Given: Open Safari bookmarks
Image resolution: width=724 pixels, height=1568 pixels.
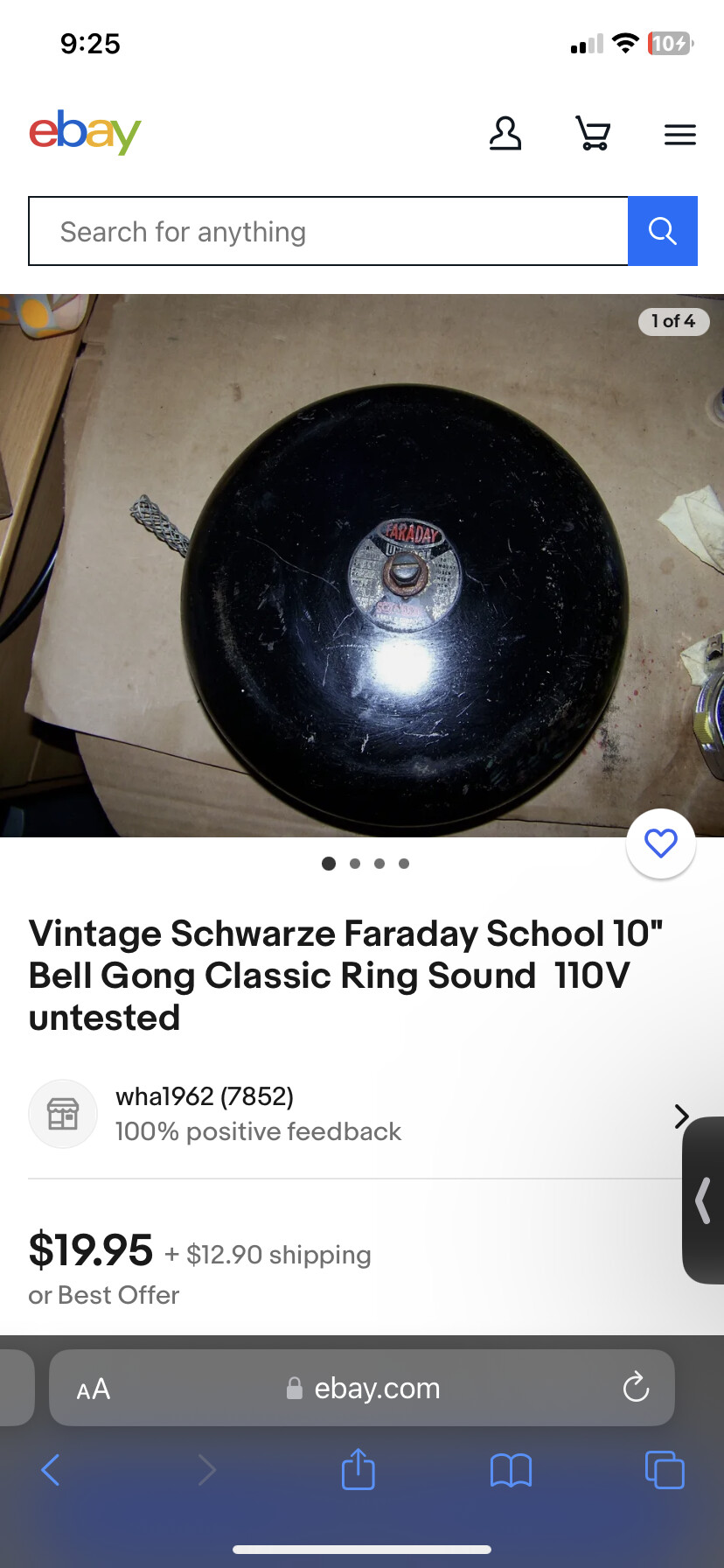Looking at the screenshot, I should (x=511, y=1470).
